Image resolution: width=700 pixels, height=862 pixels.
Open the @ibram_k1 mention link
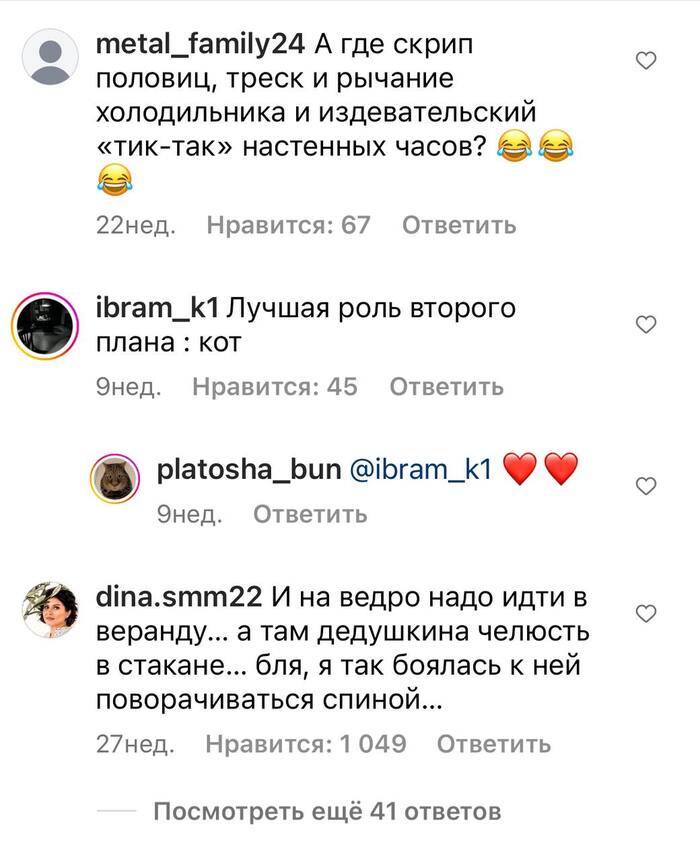pos(421,470)
